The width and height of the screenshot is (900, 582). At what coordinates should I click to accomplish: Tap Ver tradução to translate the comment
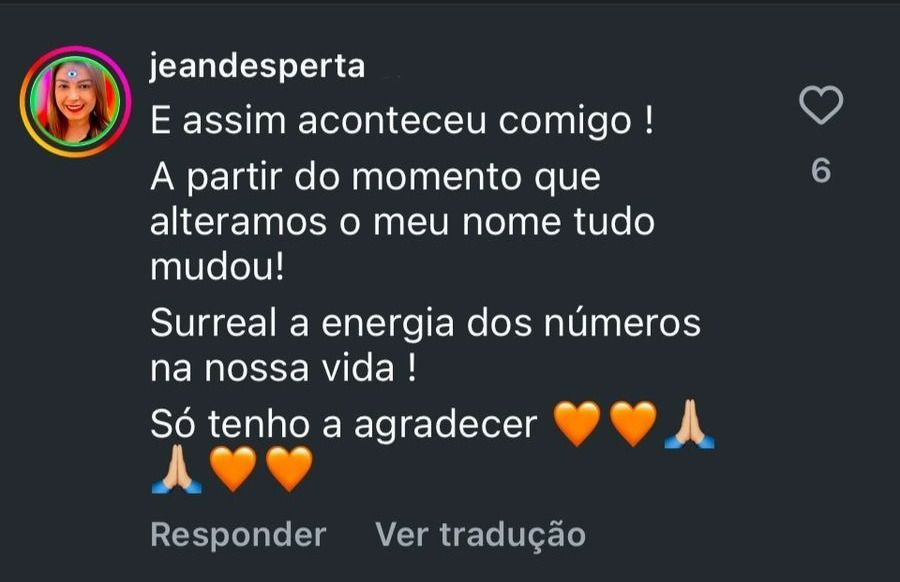click(x=480, y=534)
